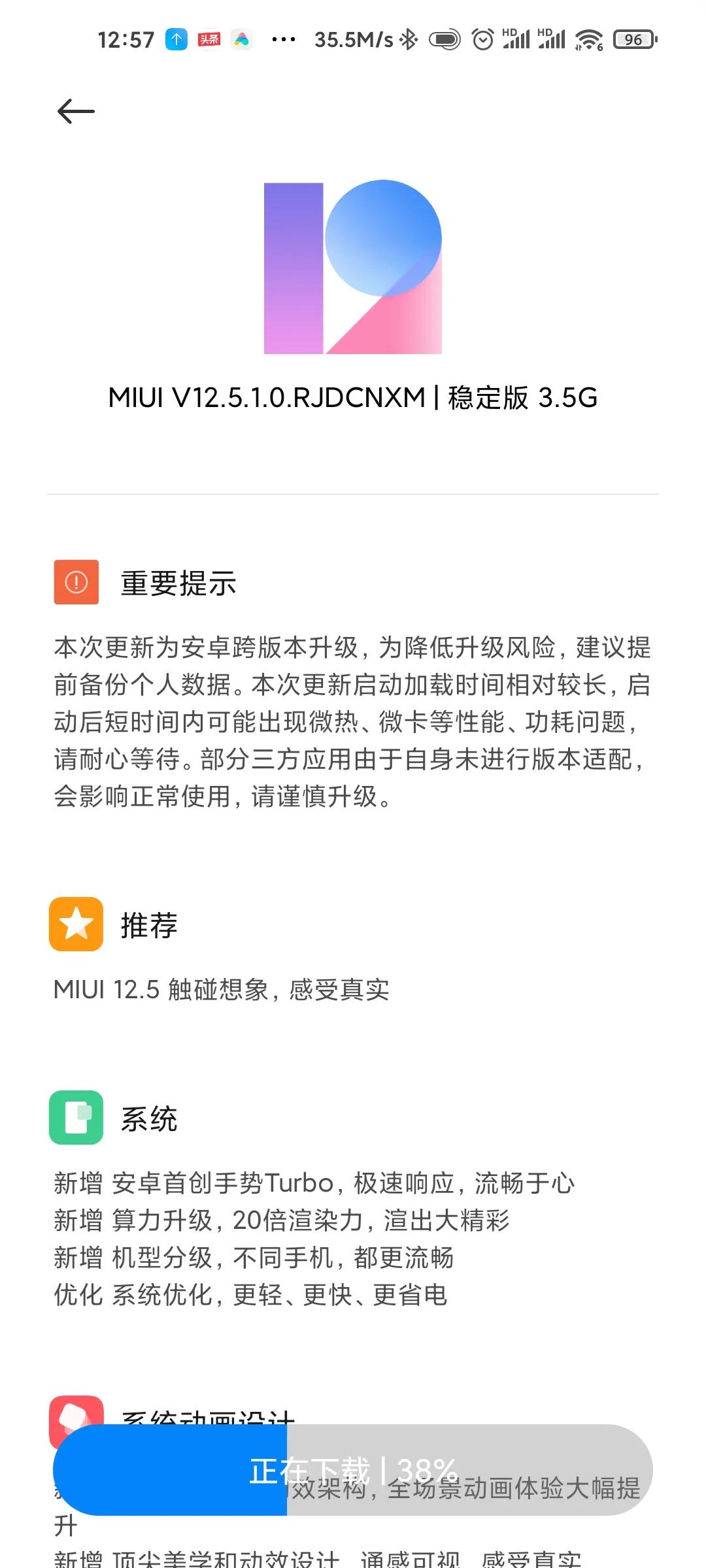Select the yellow 推荐 star icon
The width and height of the screenshot is (706, 1568).
76,923
